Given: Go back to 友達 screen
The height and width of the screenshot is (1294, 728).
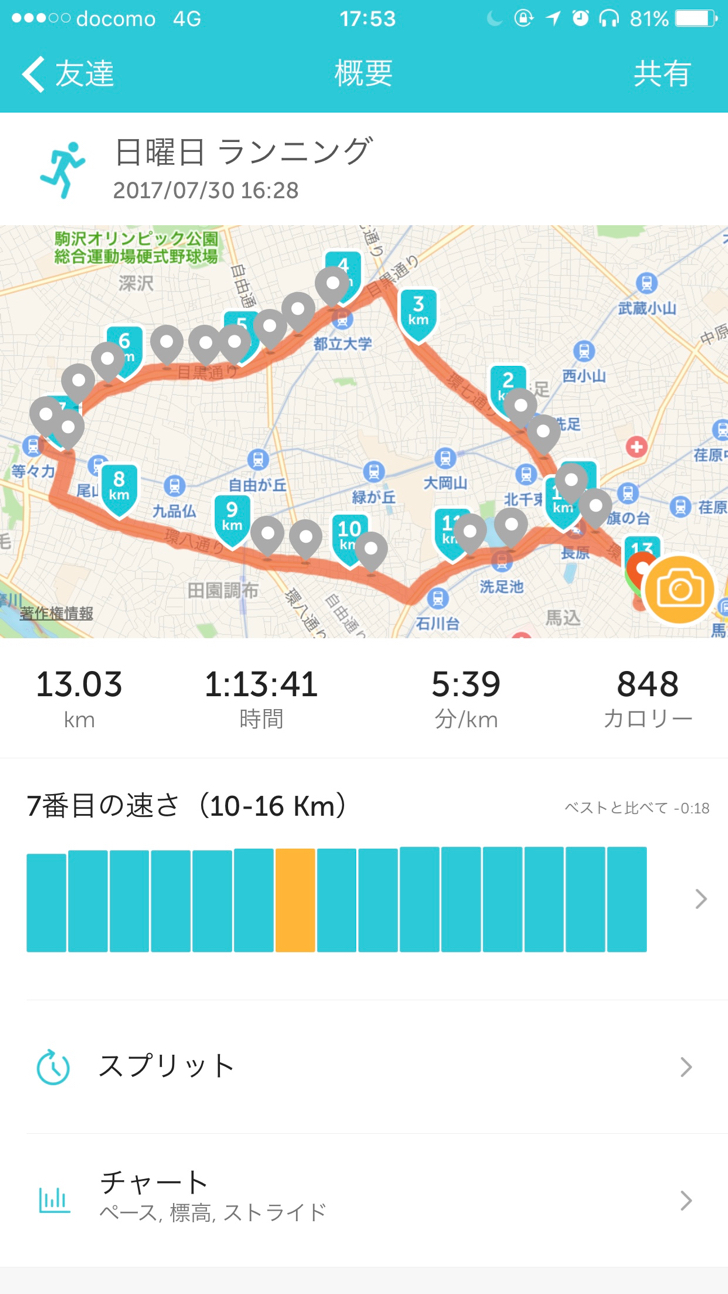Looking at the screenshot, I should [x=68, y=74].
